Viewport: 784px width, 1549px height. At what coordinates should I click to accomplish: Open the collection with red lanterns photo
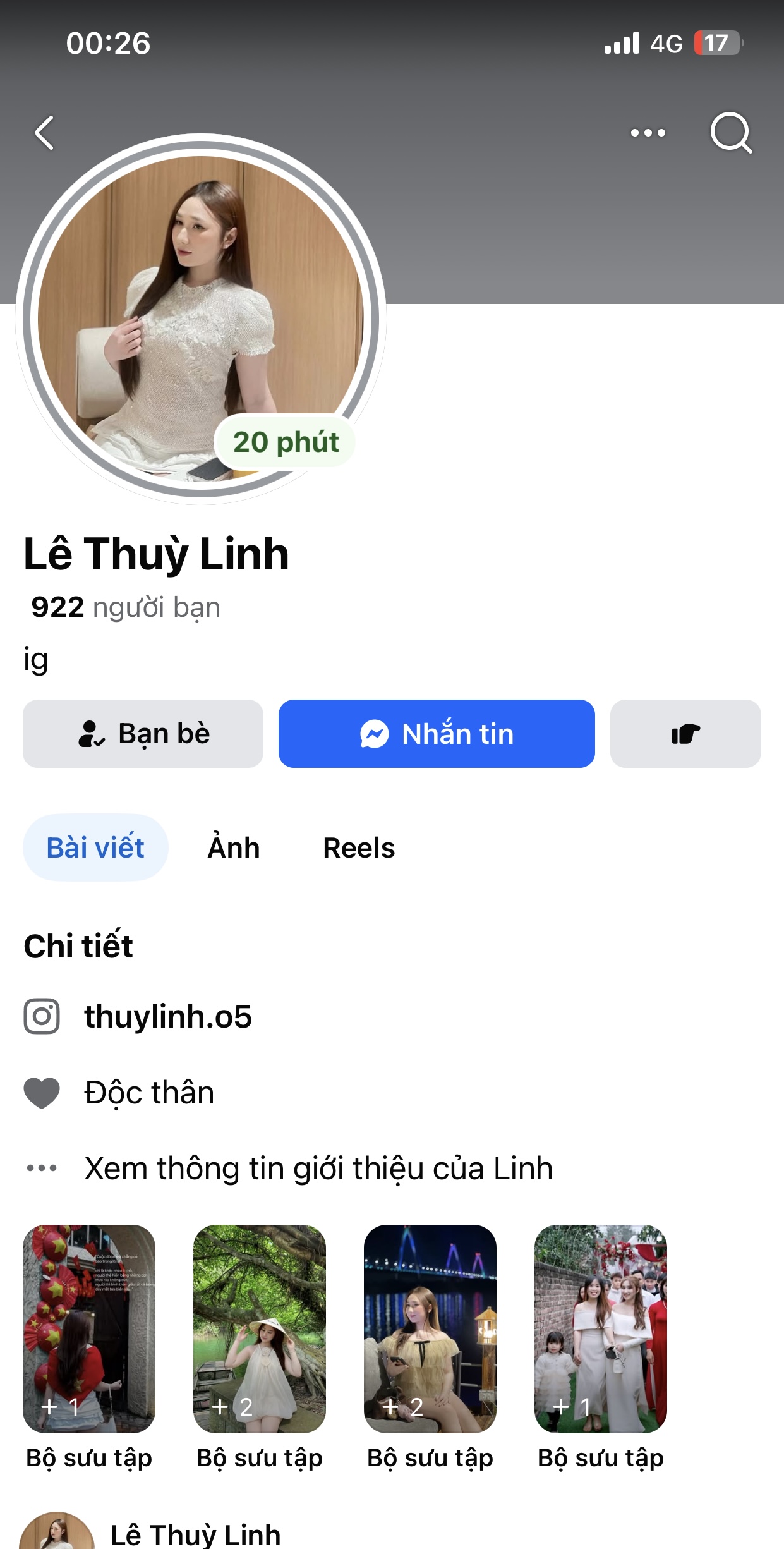pyautogui.click(x=89, y=1328)
